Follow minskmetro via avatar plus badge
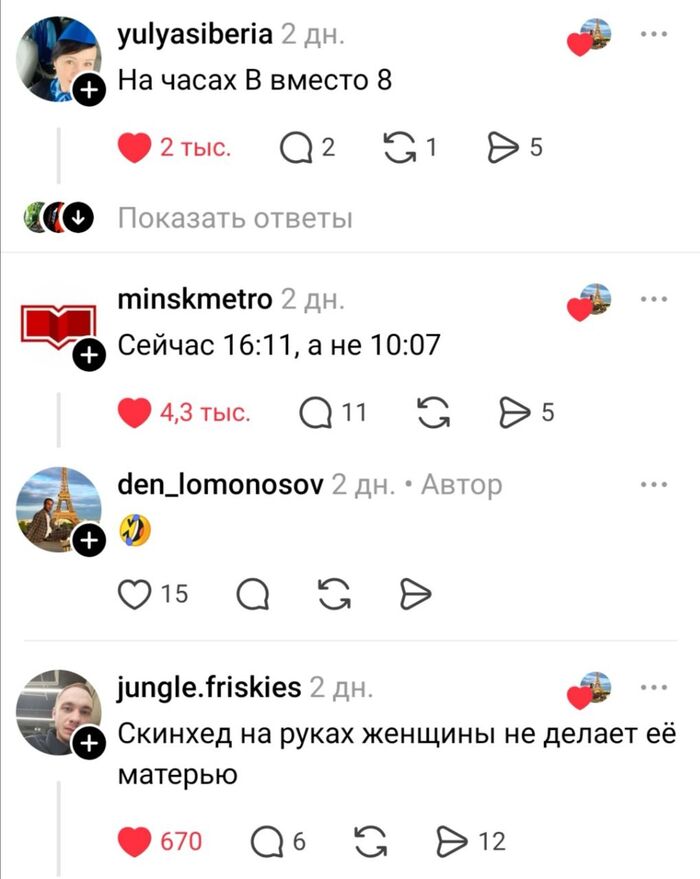The width and height of the screenshot is (700, 879). pyautogui.click(x=88, y=353)
